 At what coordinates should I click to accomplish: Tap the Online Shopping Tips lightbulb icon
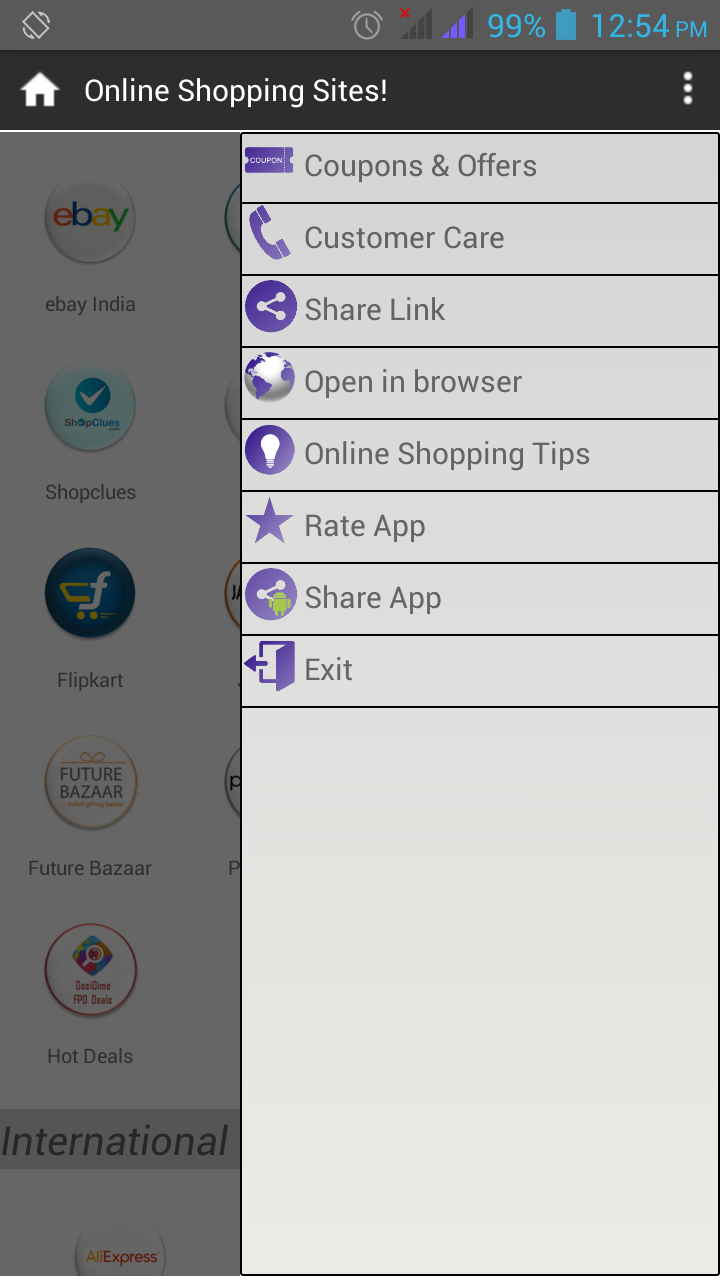click(x=269, y=454)
